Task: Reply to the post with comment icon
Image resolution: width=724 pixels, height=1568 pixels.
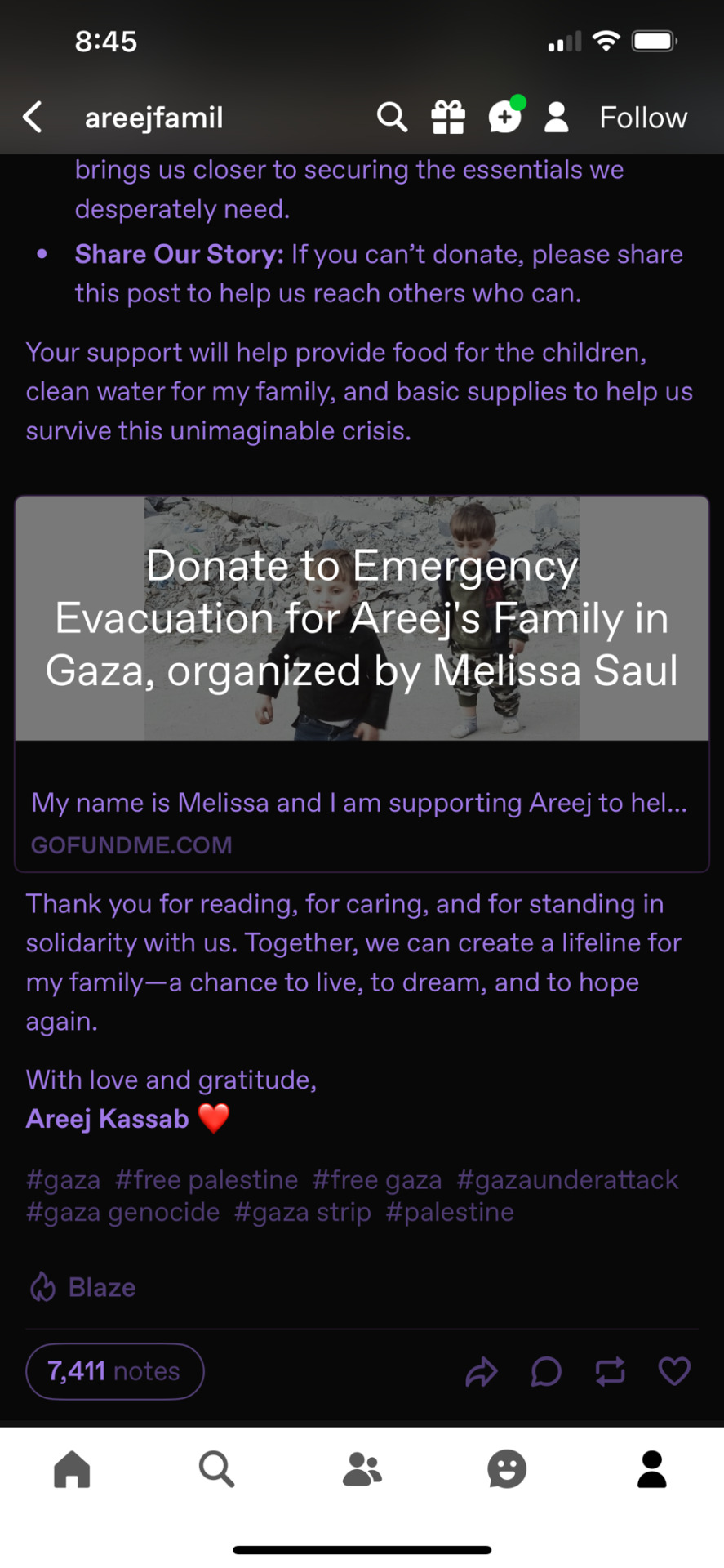Action: 545,1372
